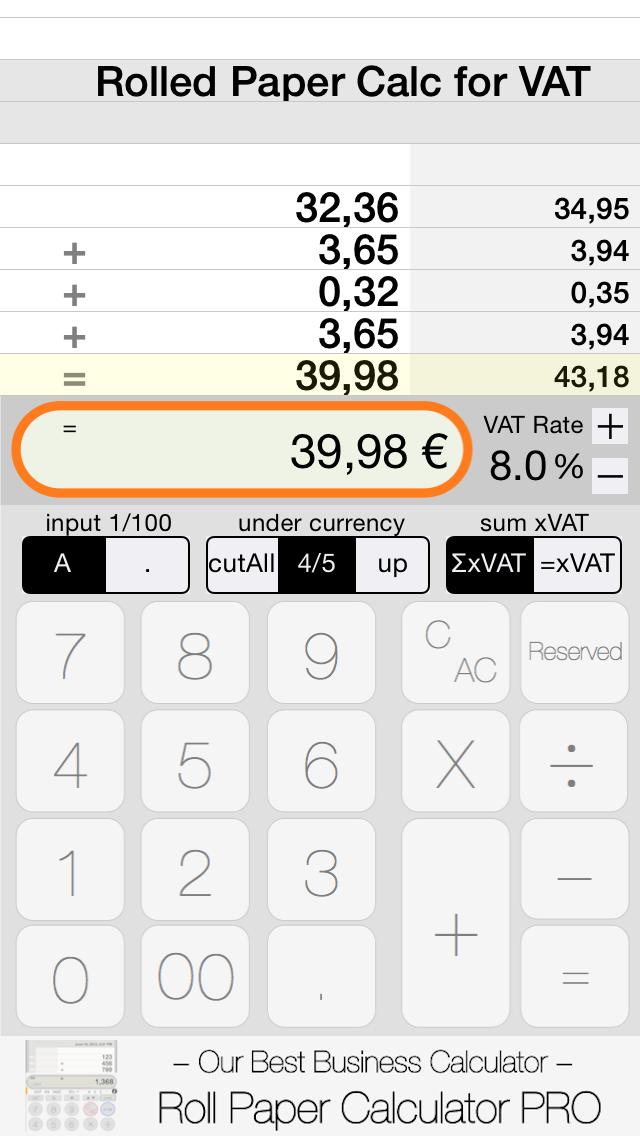Select the A input 1/100 mode
Image resolution: width=640 pixels, height=1136 pixels.
pyautogui.click(x=64, y=564)
